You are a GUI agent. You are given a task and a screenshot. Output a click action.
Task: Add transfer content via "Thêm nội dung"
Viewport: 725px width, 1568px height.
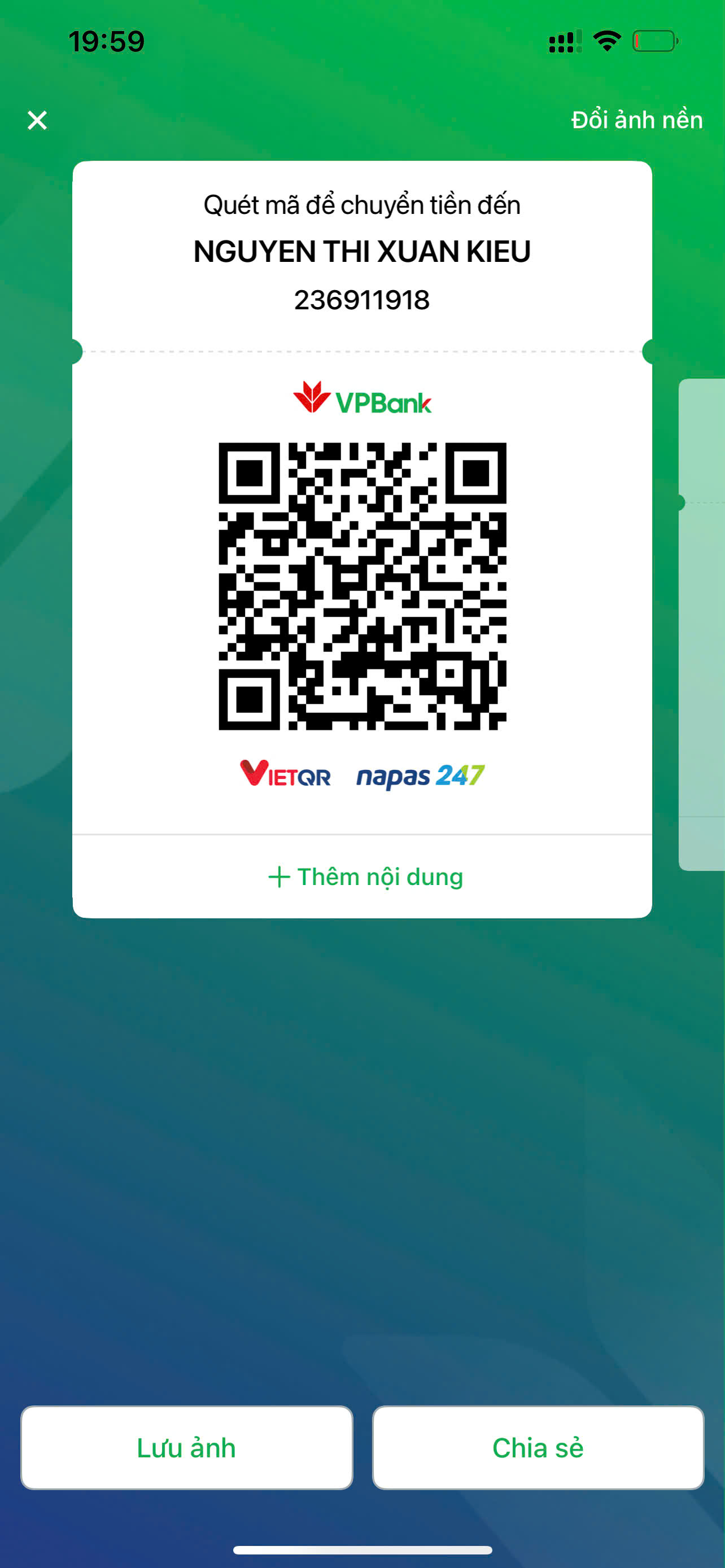click(x=365, y=877)
